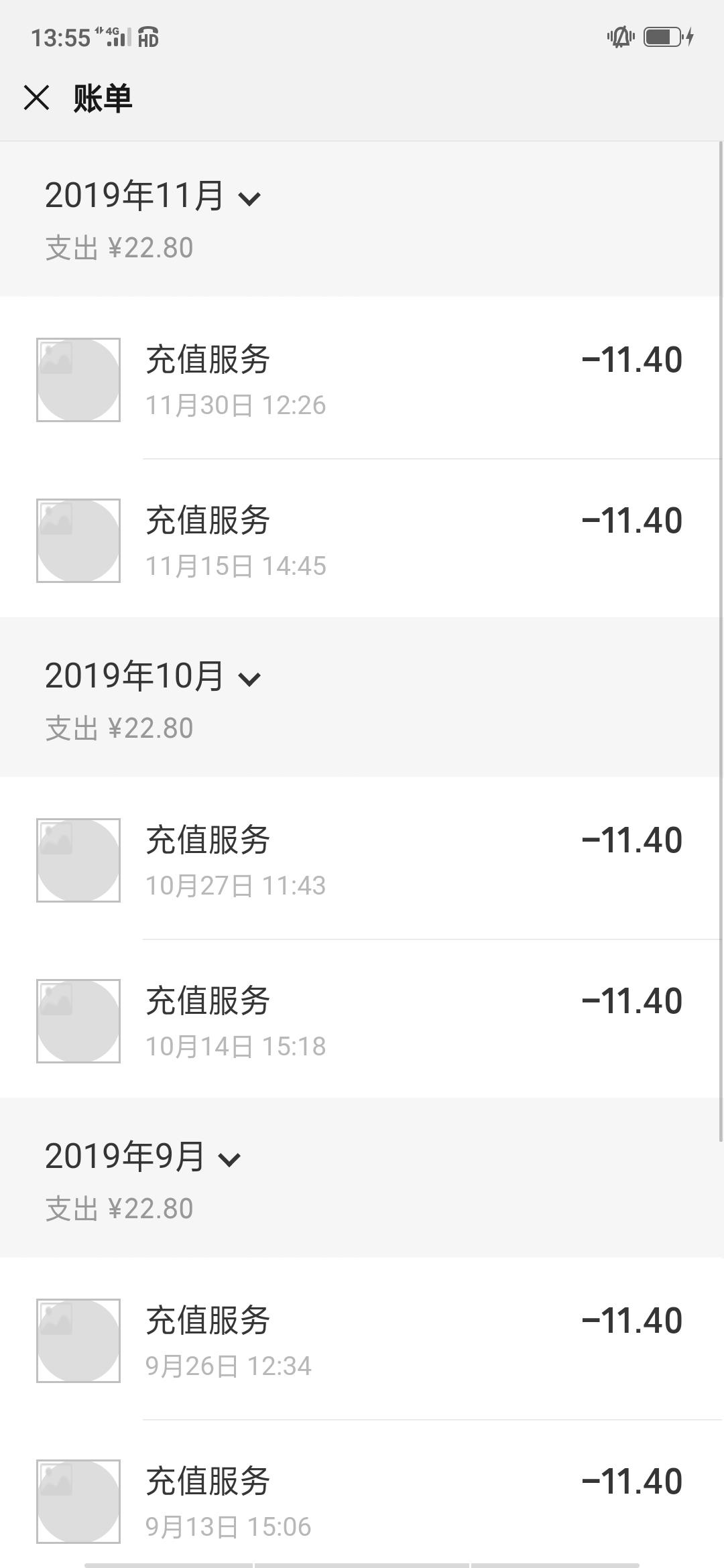This screenshot has height=1568, width=724.
Task: Expand the 2019年10月 month filter dropdown
Action: [249, 679]
